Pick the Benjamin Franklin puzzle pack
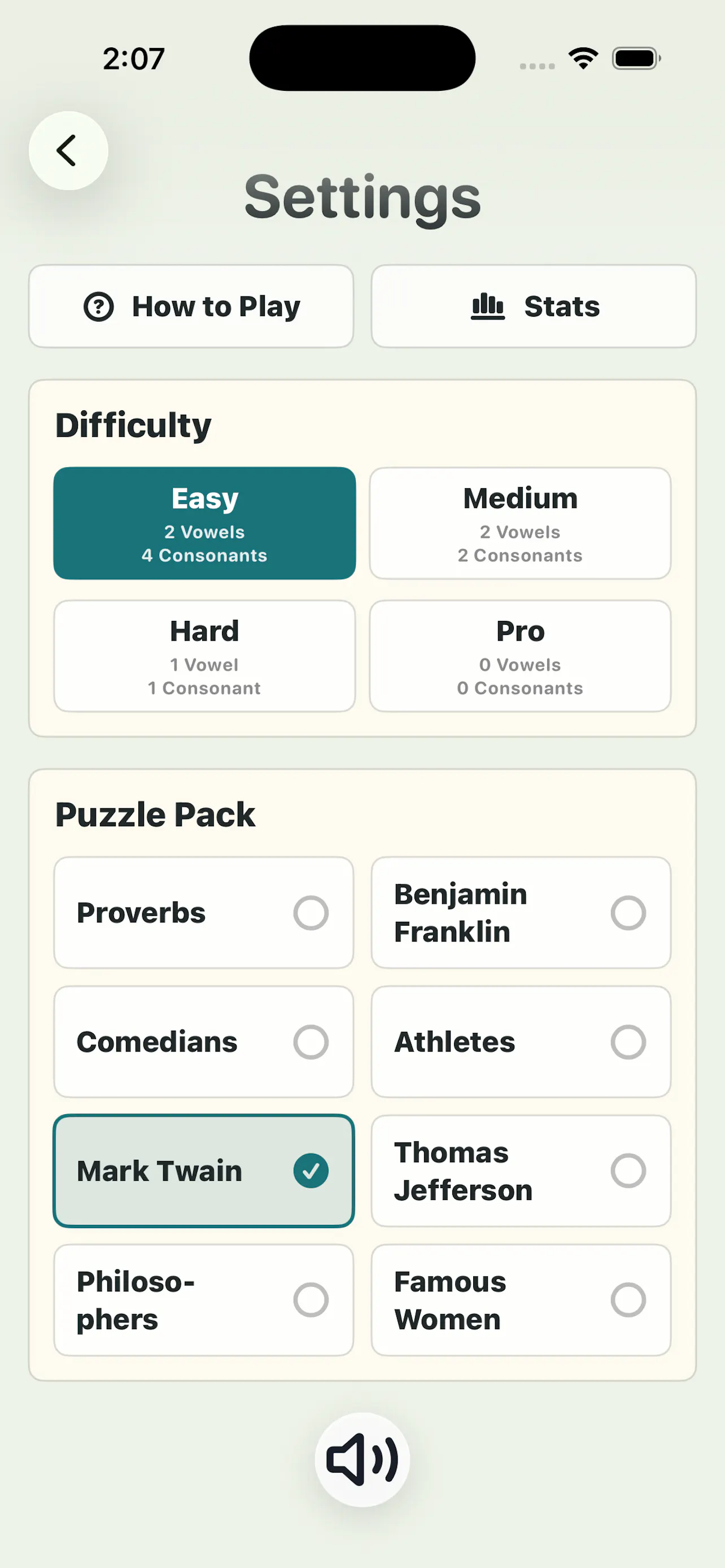 tap(521, 913)
